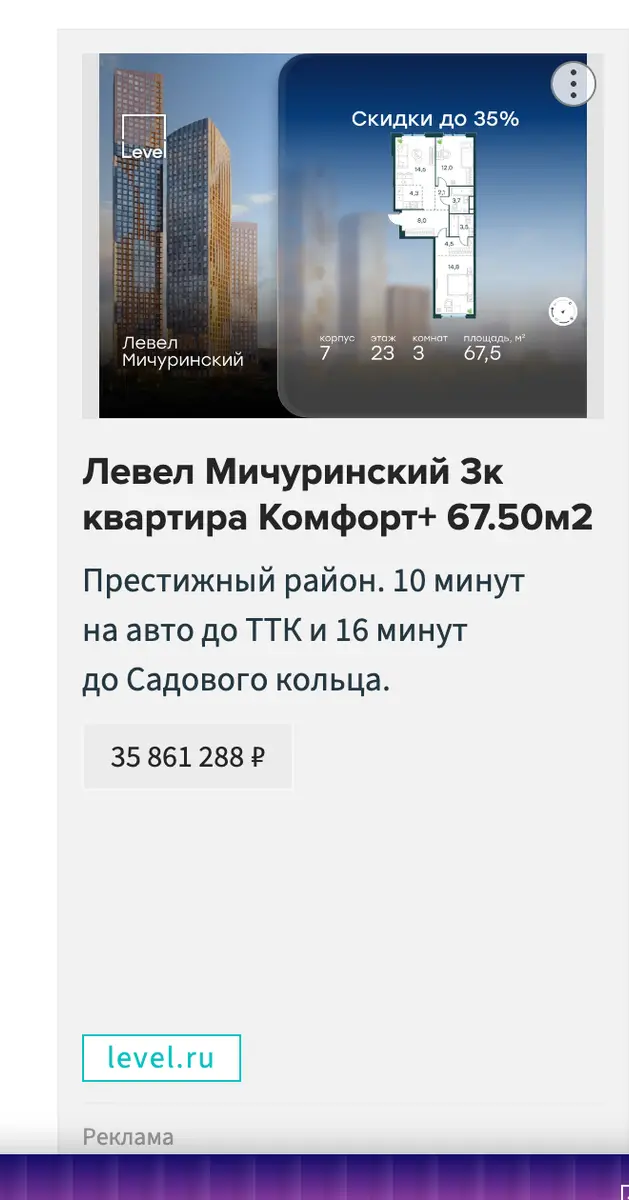Tap the 35 861 288 ₽ price button
The image size is (629, 1200).
click(x=187, y=757)
